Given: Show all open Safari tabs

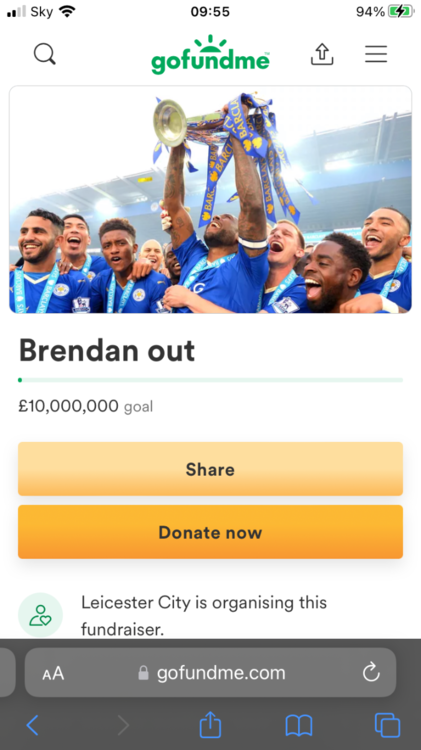Looking at the screenshot, I should [387, 725].
